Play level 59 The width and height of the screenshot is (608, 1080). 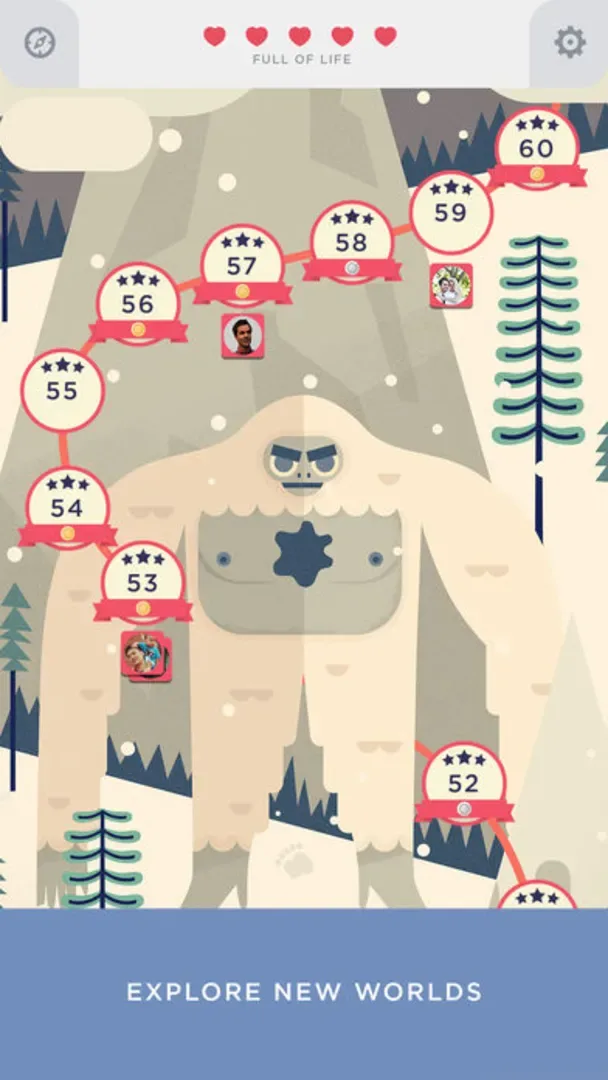click(x=451, y=212)
